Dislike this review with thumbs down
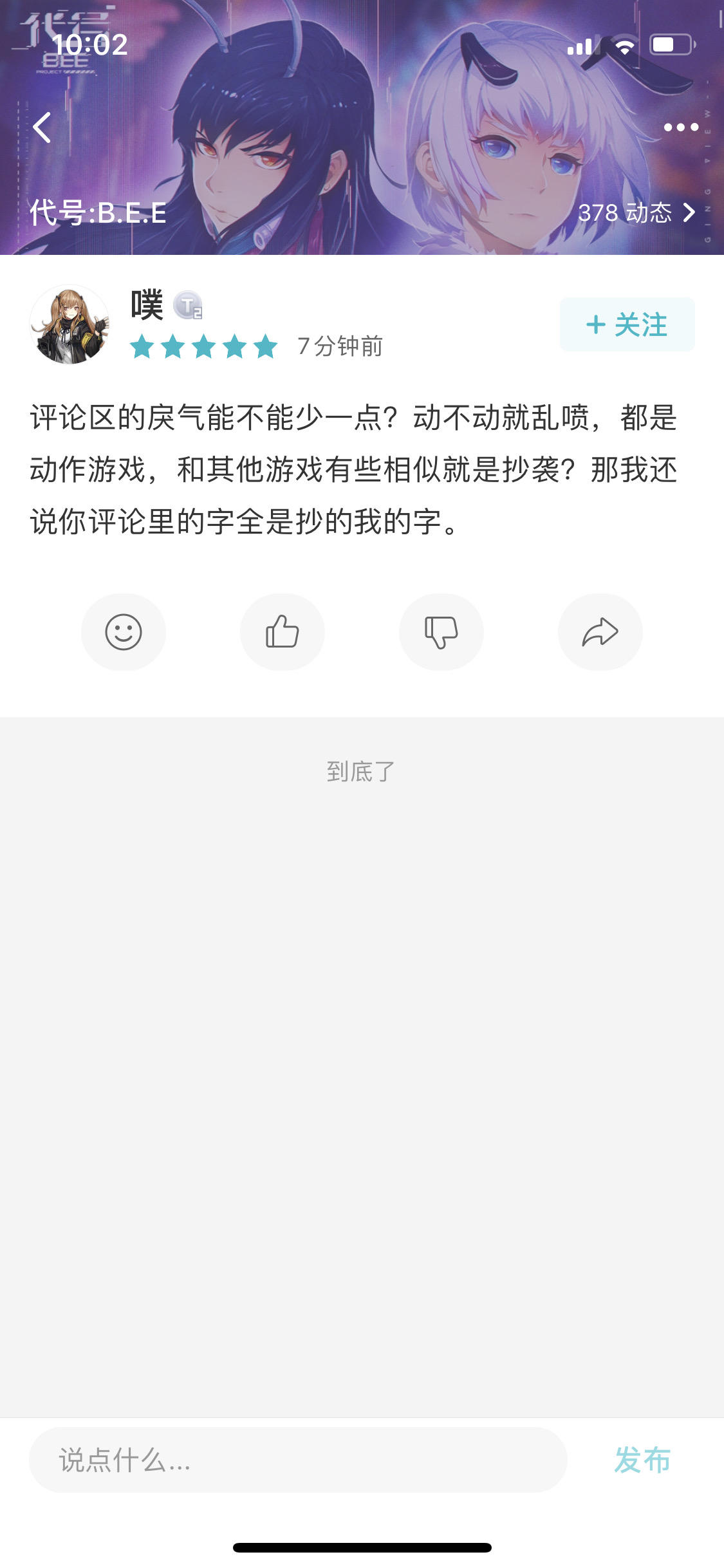The width and height of the screenshot is (724, 1568). coord(441,631)
